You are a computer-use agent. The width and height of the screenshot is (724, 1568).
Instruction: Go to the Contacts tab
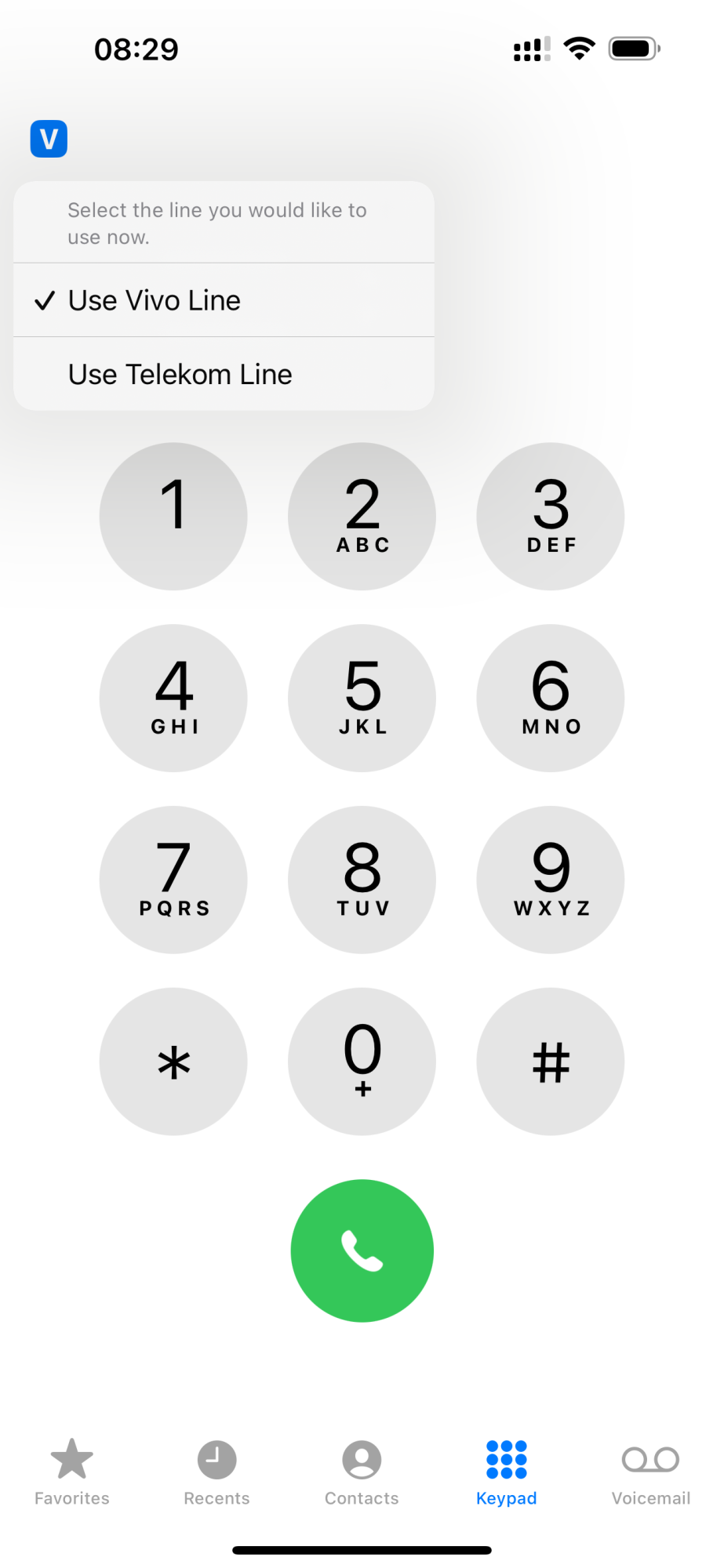[362, 1472]
